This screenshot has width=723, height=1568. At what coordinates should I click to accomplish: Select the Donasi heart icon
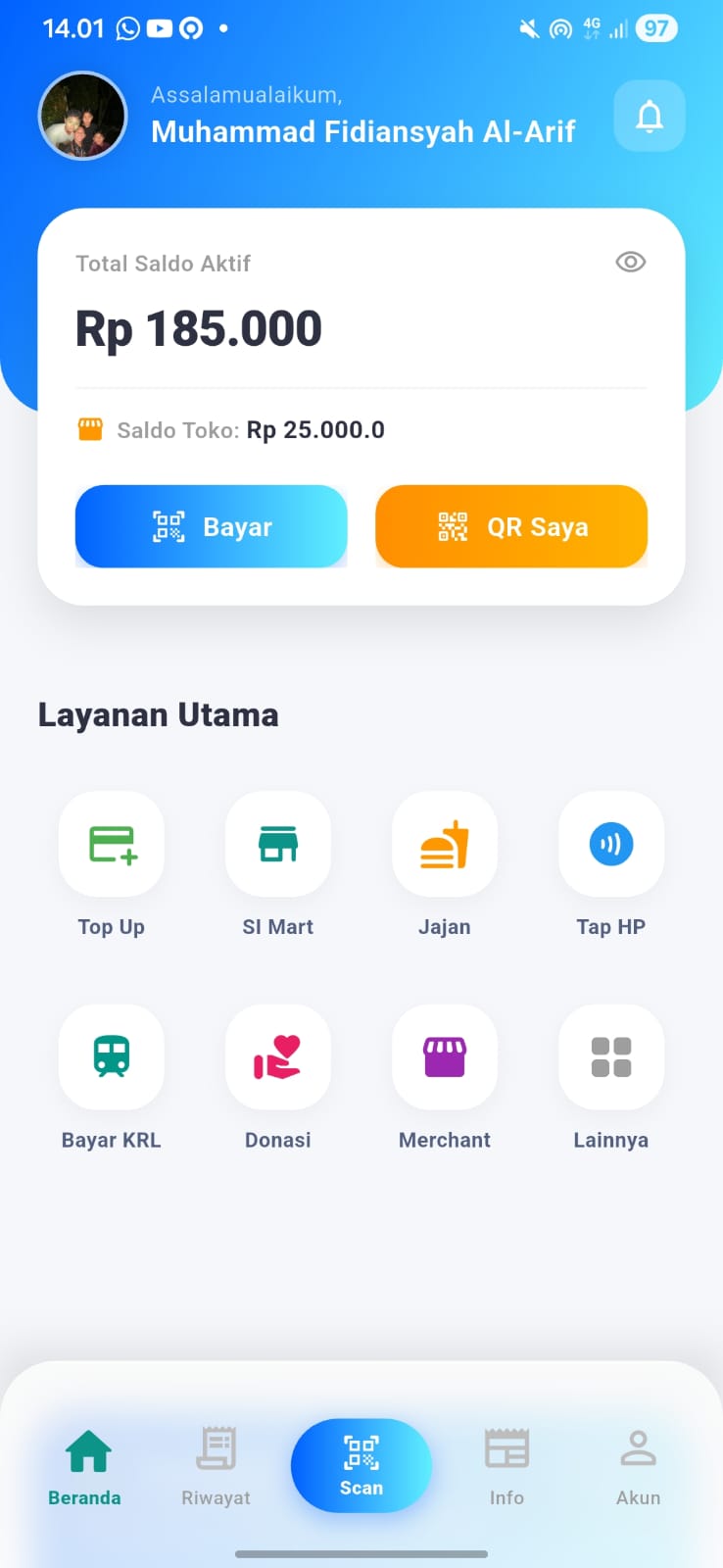(x=277, y=1057)
